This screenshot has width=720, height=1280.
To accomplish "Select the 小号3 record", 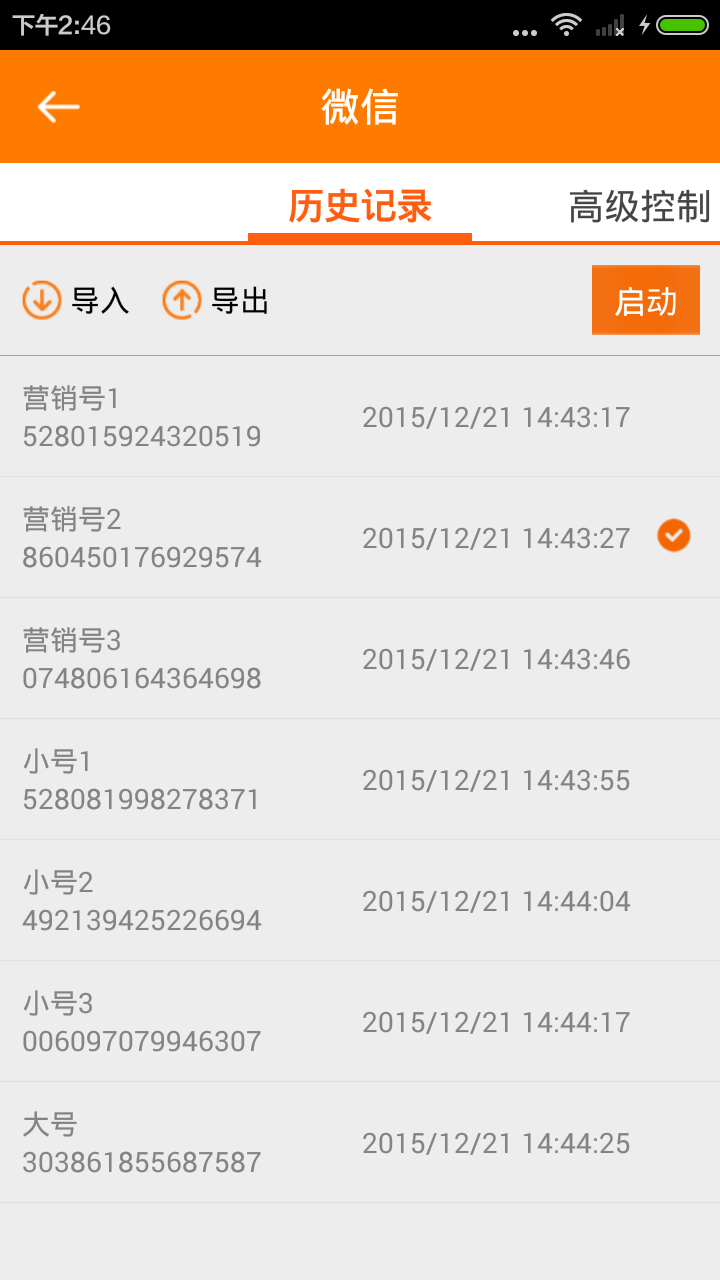I will pos(360,1022).
